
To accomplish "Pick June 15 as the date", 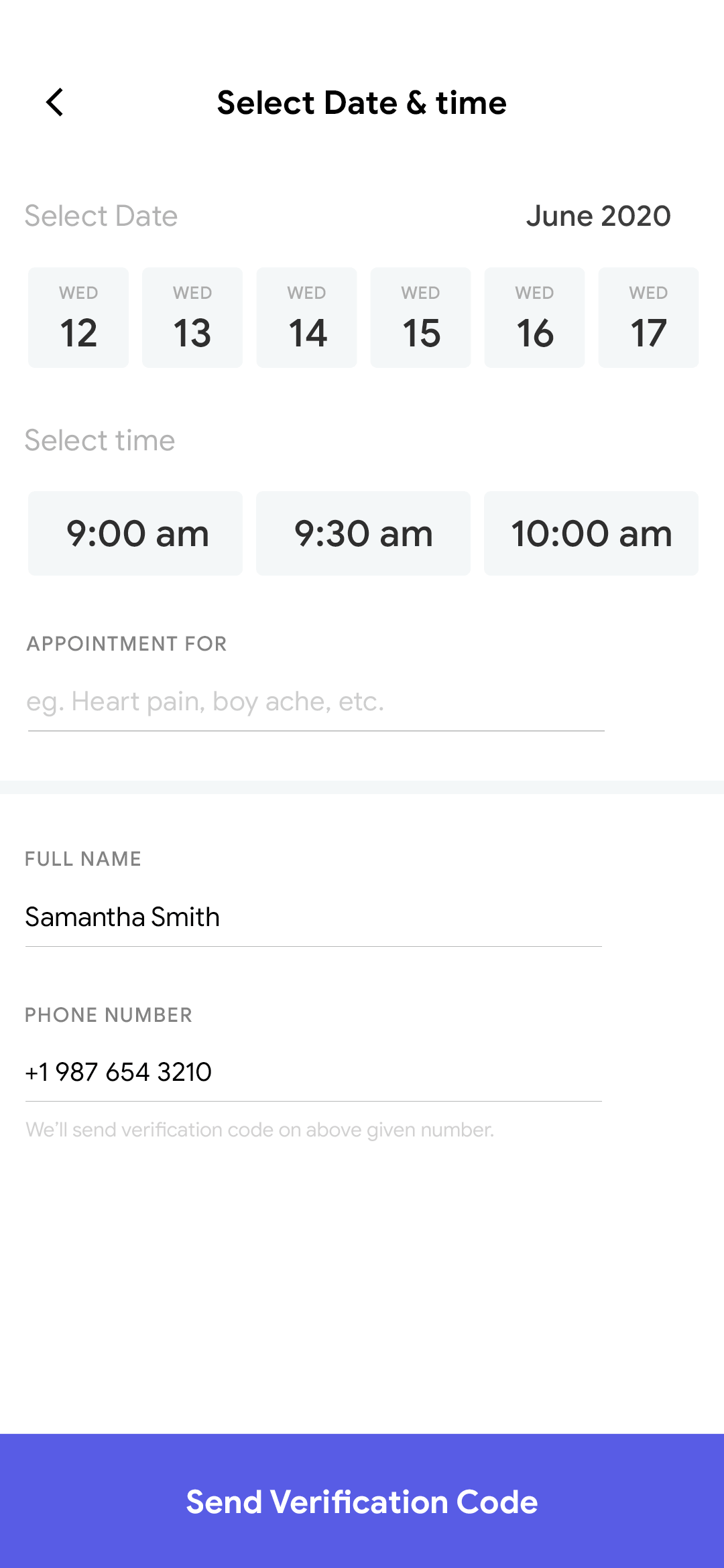I will pos(420,316).
